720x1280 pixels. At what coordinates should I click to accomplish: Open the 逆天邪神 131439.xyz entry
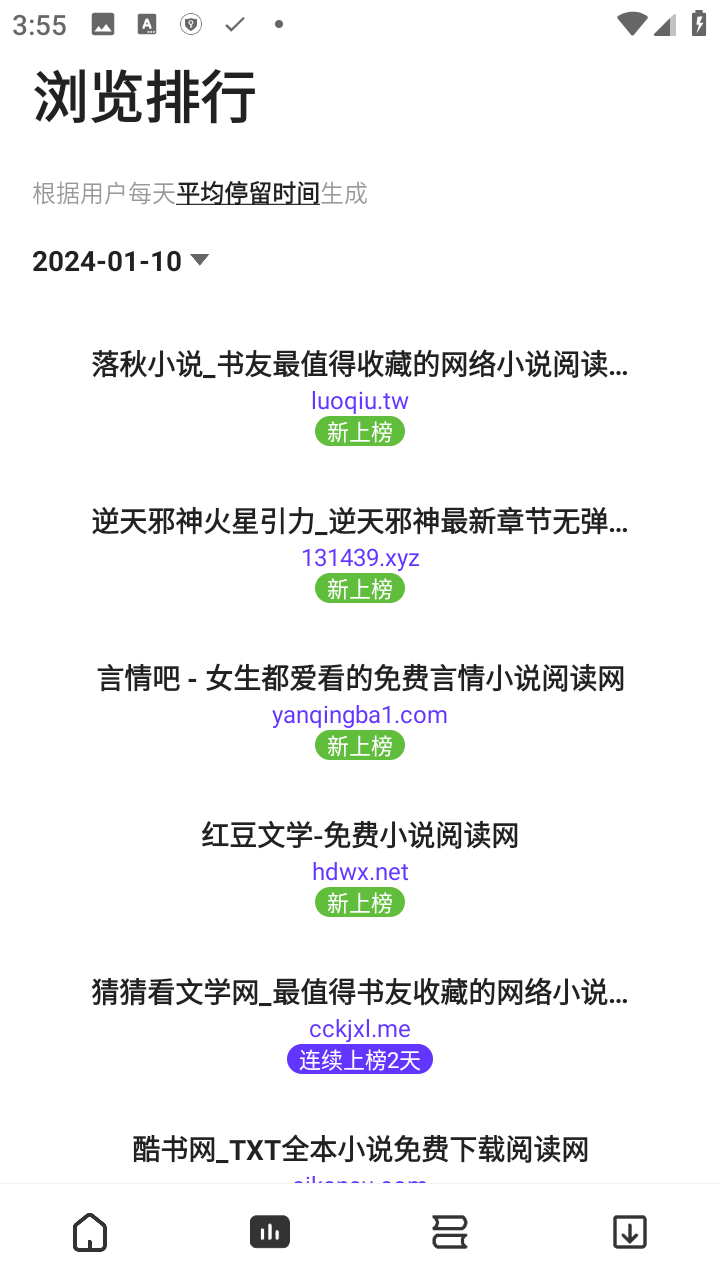point(360,552)
